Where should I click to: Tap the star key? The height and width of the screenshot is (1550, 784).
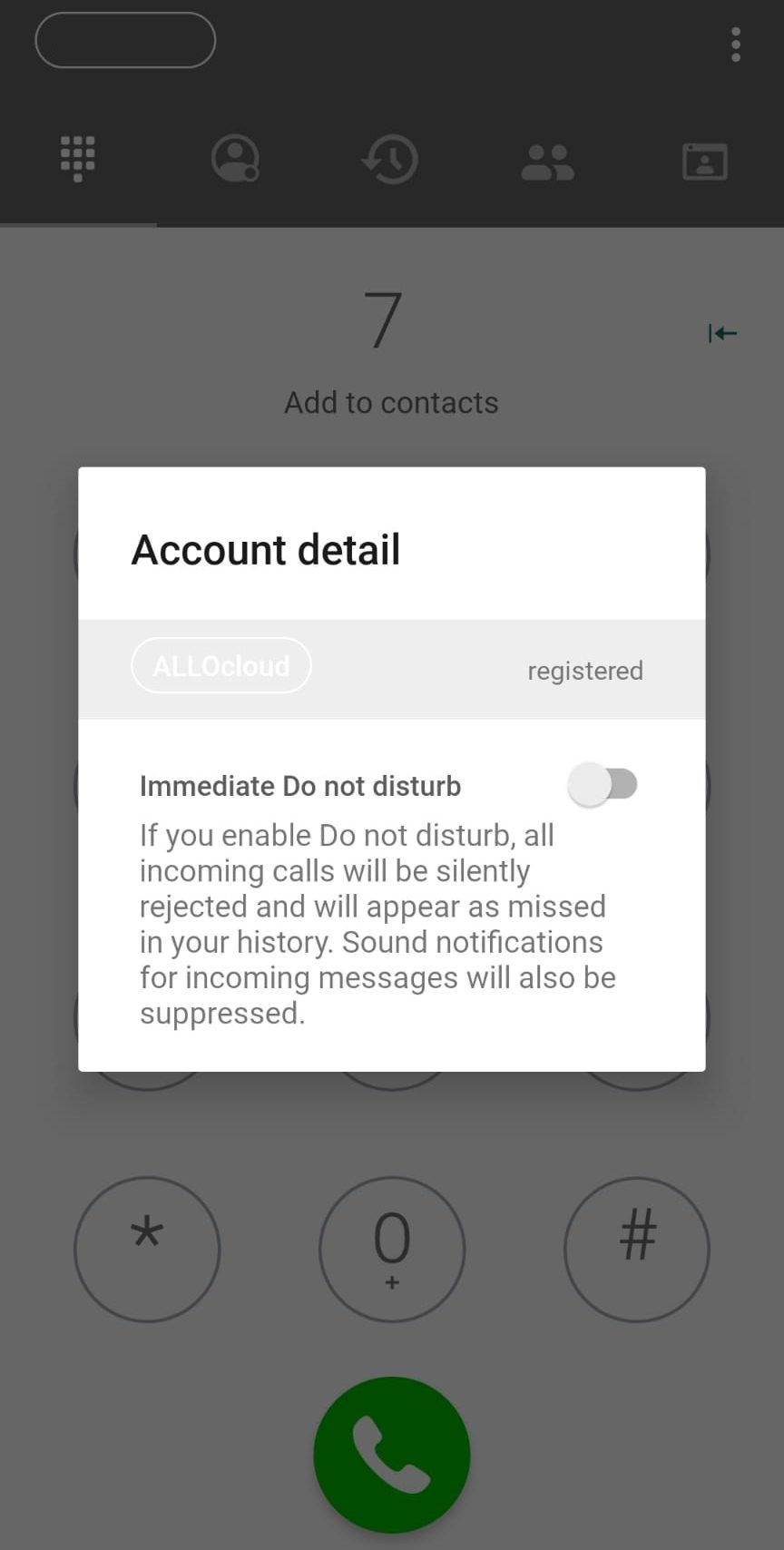pos(147,1249)
